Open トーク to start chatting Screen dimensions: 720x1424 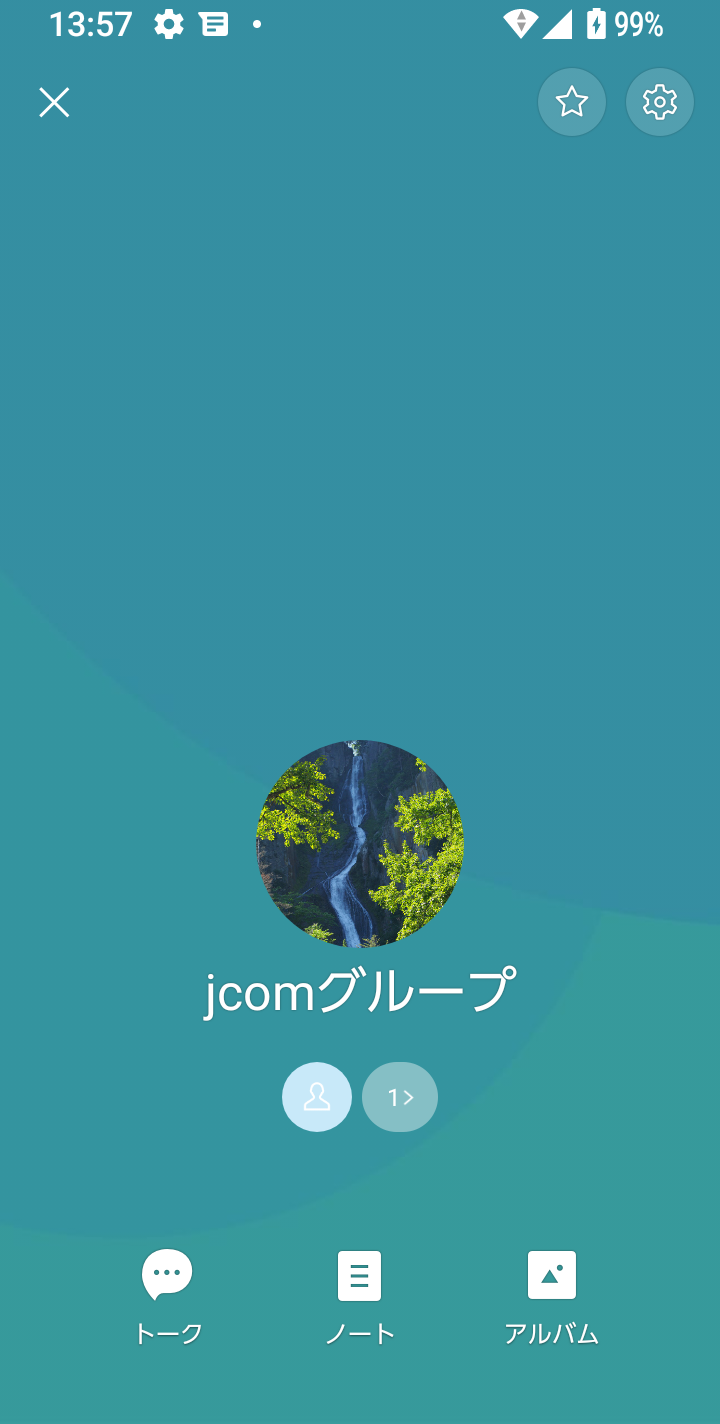click(x=168, y=1297)
